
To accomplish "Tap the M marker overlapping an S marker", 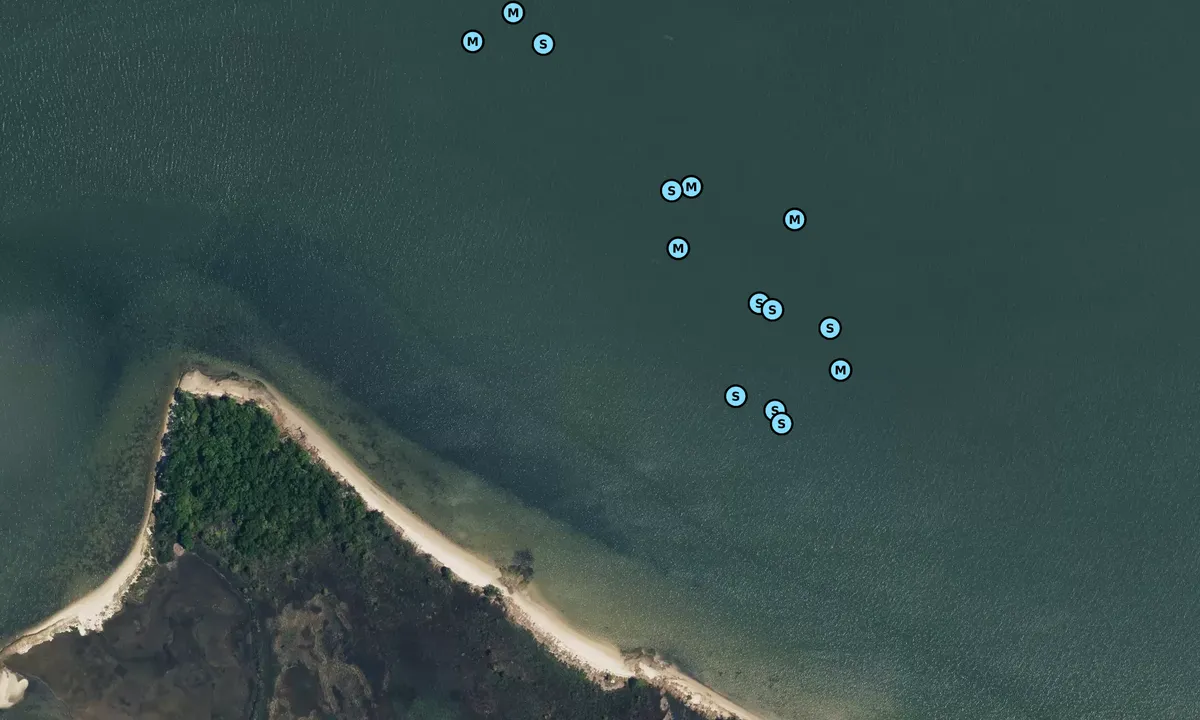I will 692,186.
